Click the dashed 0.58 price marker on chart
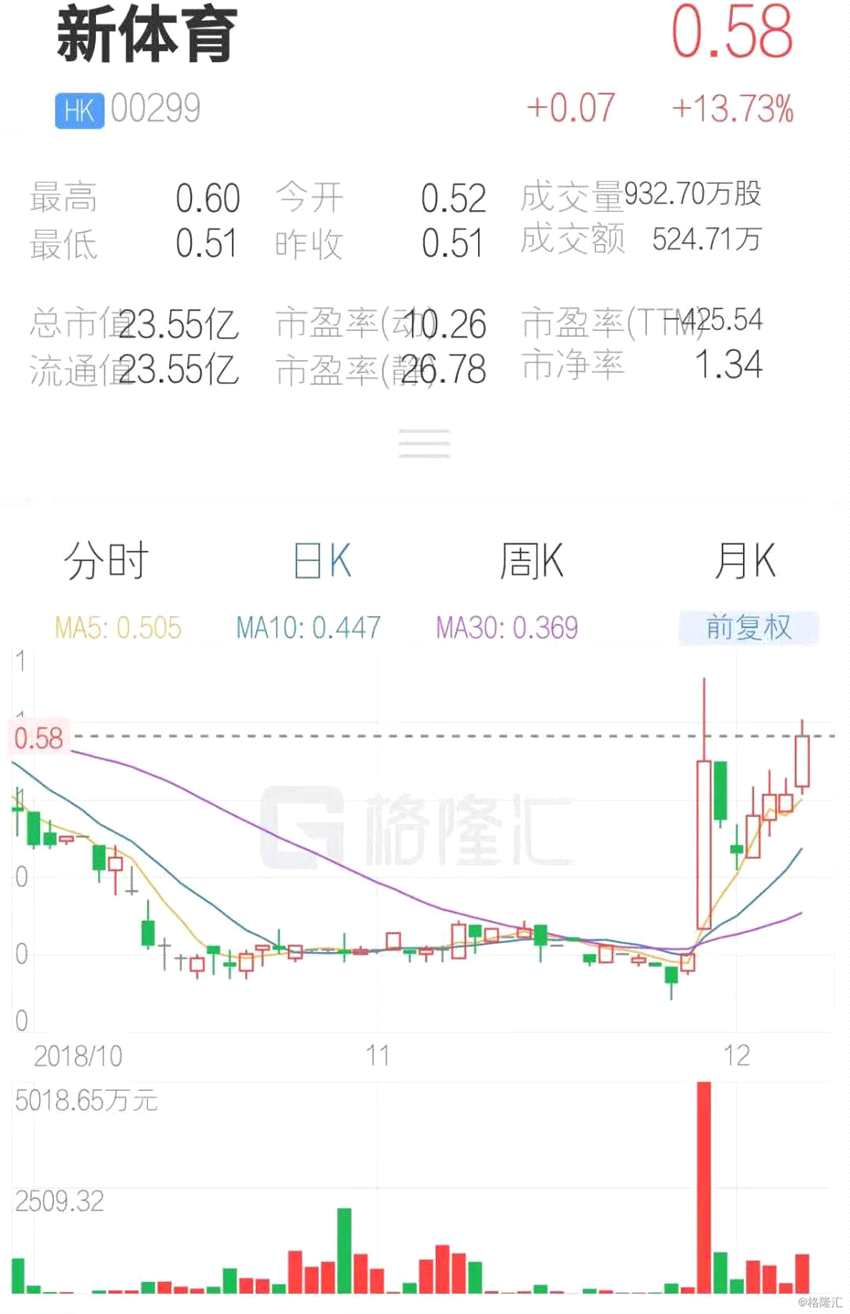Screen dimensions: 850x1314 [40, 738]
